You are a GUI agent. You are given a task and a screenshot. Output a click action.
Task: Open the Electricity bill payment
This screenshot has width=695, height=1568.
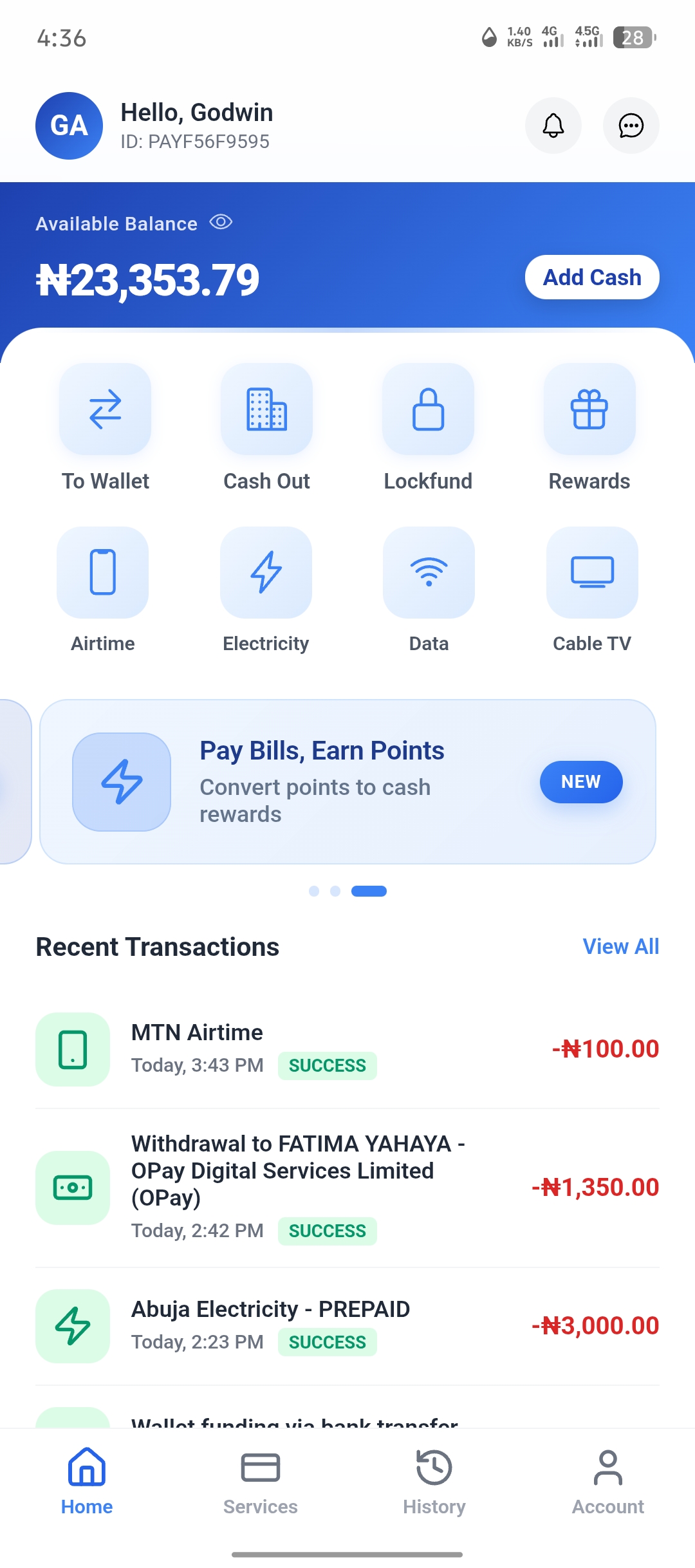coord(266,572)
